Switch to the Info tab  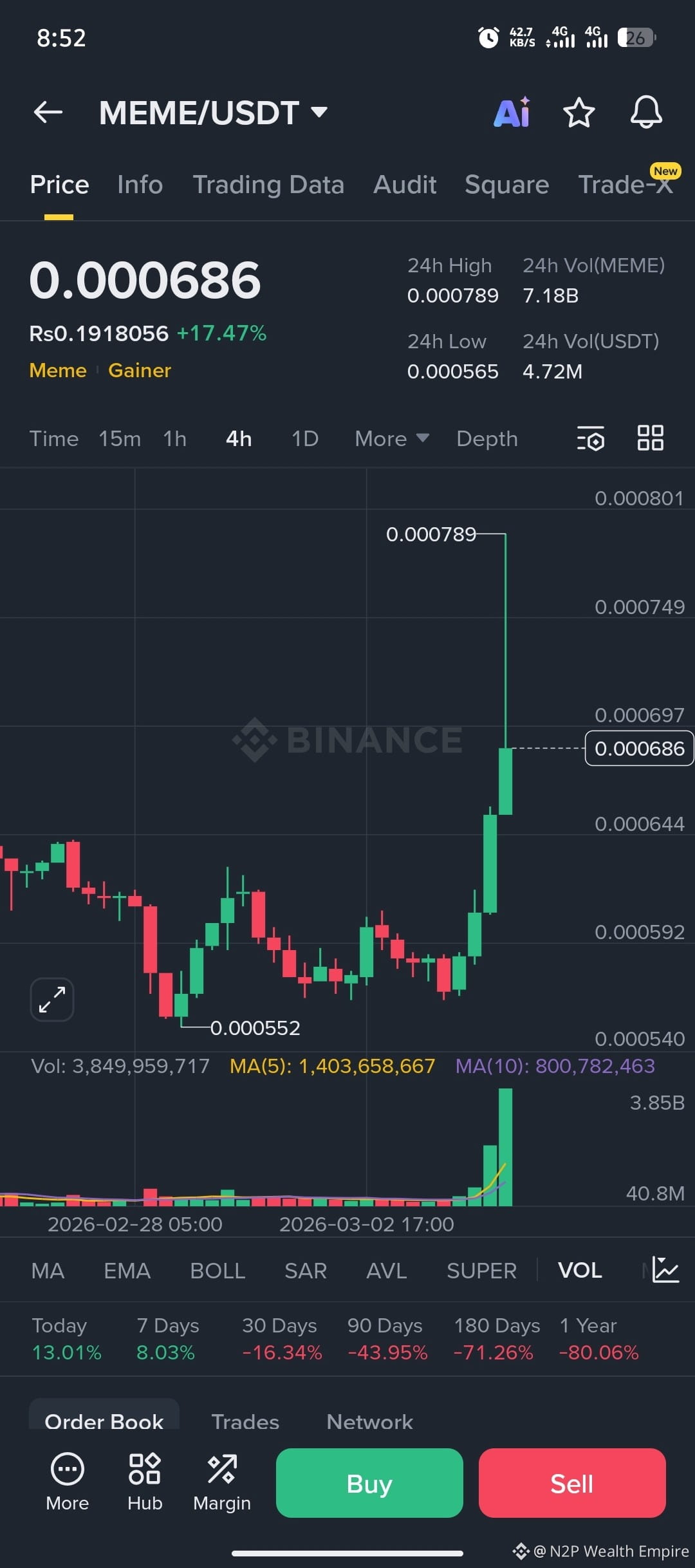pyautogui.click(x=140, y=185)
